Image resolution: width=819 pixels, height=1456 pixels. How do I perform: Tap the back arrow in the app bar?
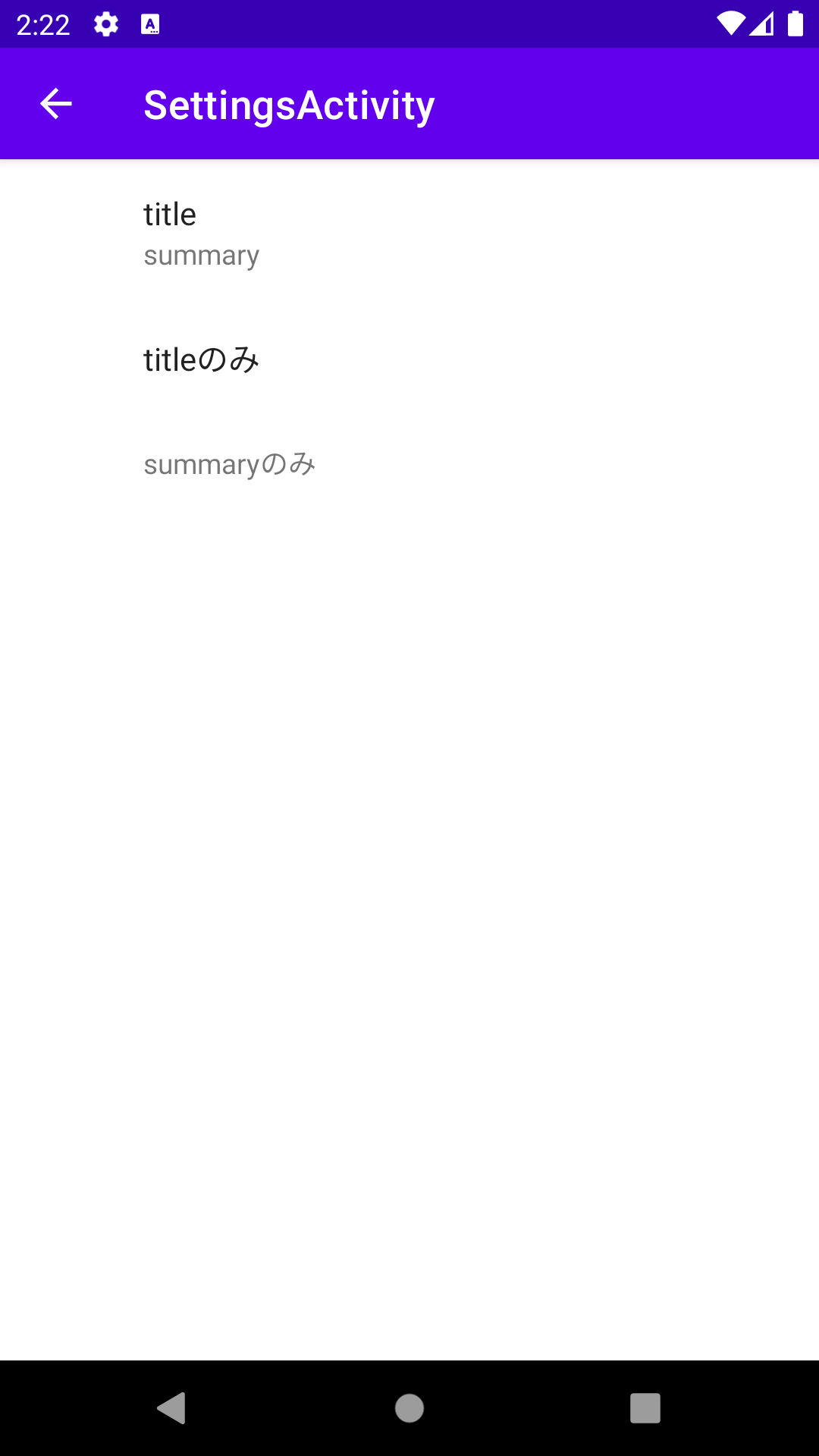(55, 104)
